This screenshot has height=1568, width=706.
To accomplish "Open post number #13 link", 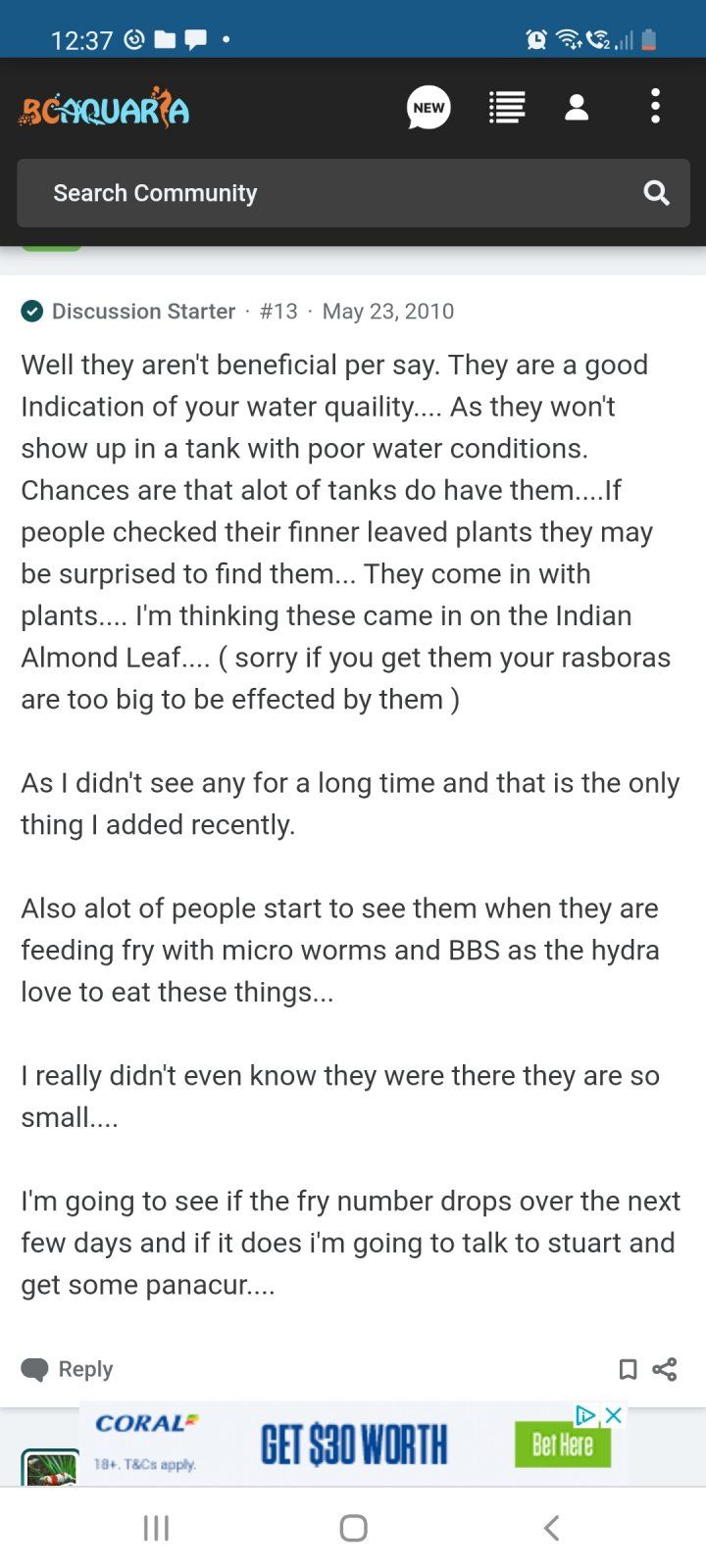I will (278, 312).
